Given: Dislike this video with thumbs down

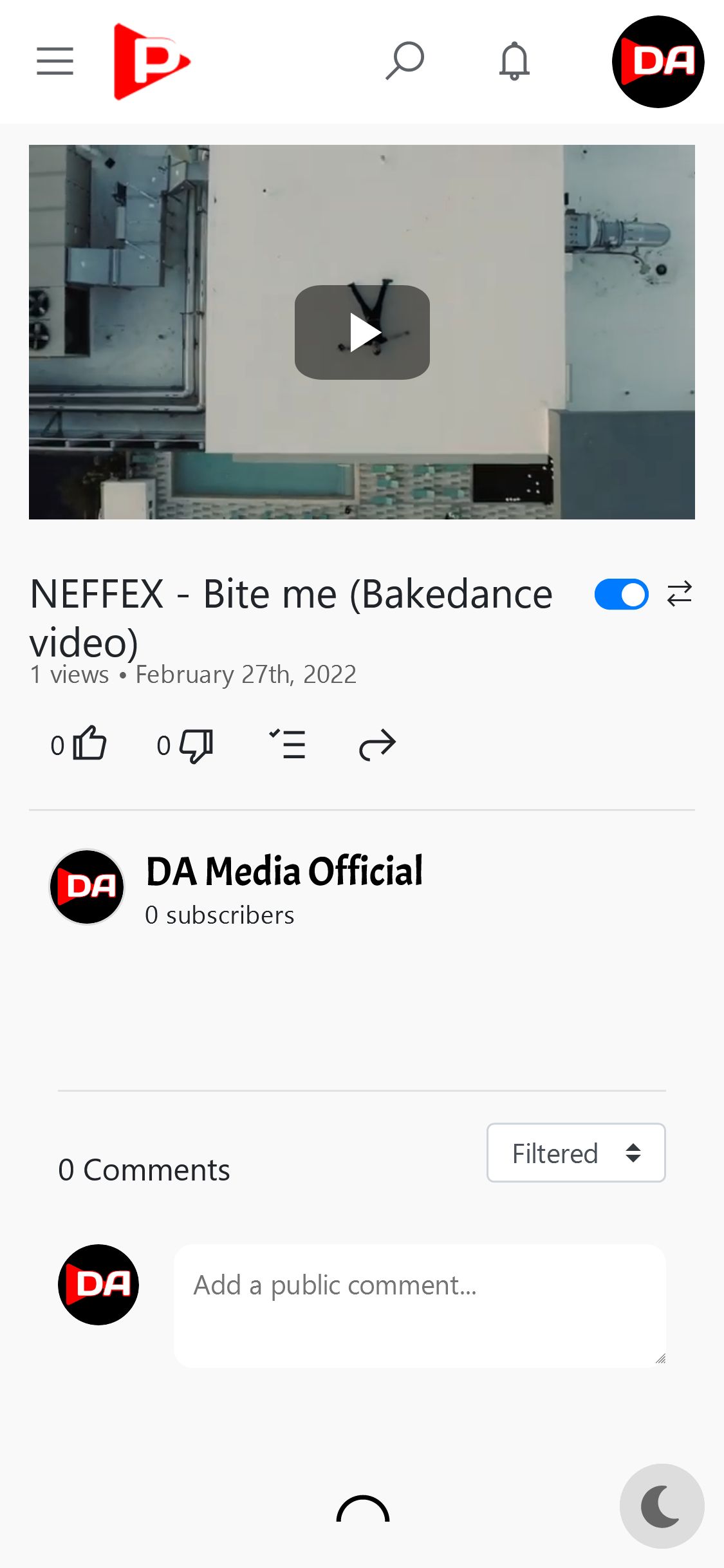Looking at the screenshot, I should (x=196, y=745).
